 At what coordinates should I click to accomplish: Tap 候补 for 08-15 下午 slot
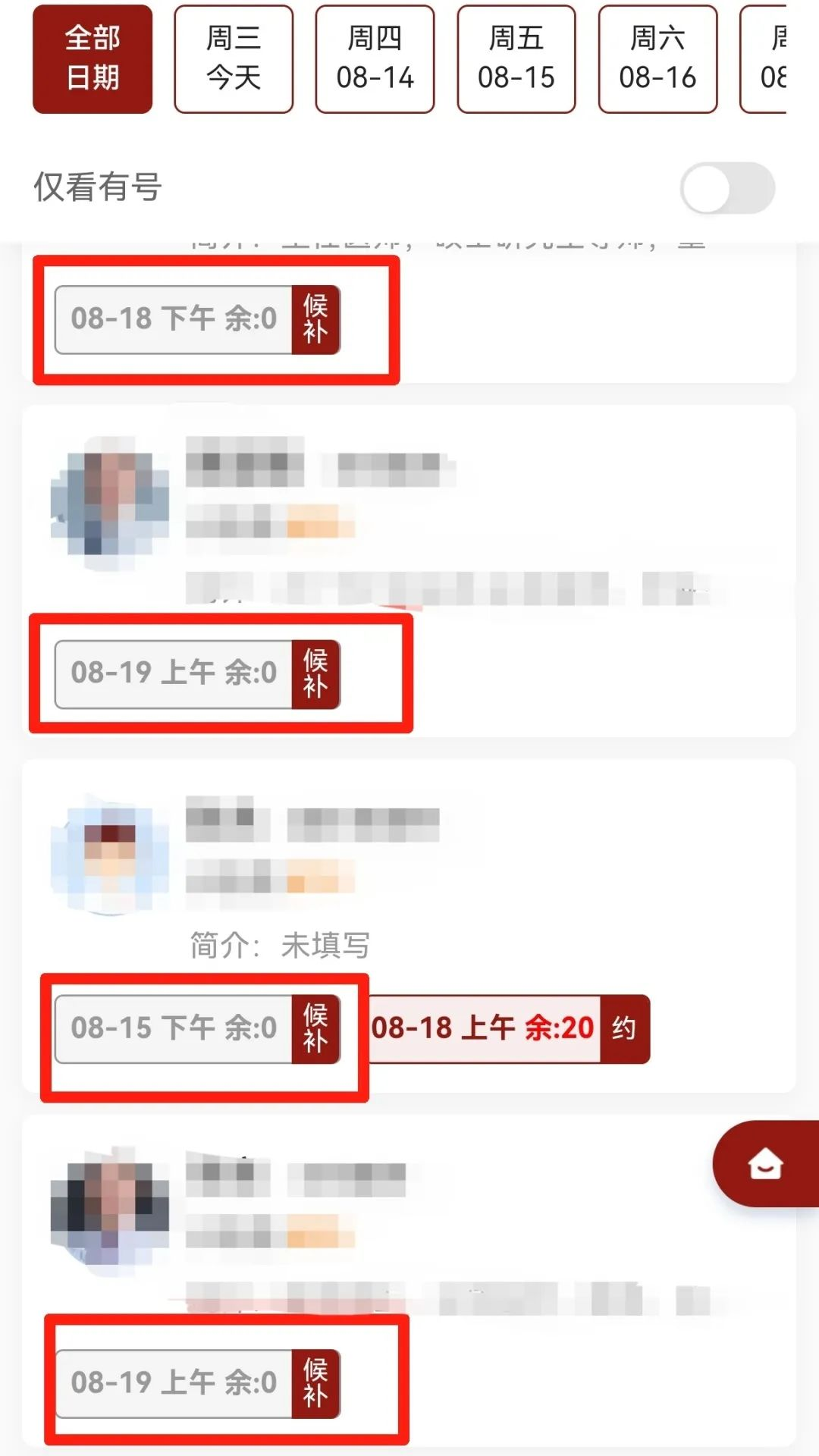(315, 1028)
